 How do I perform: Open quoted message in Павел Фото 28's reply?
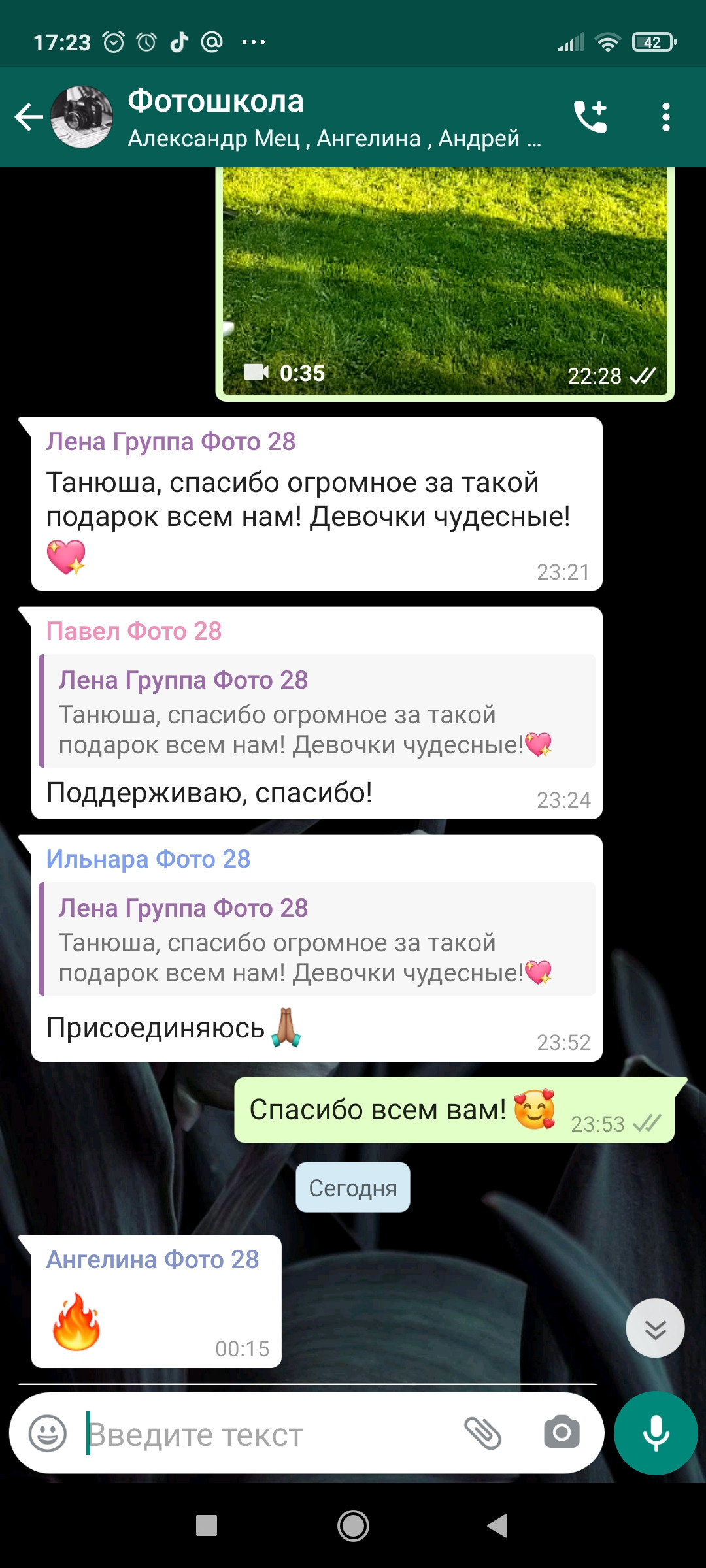[x=318, y=711]
